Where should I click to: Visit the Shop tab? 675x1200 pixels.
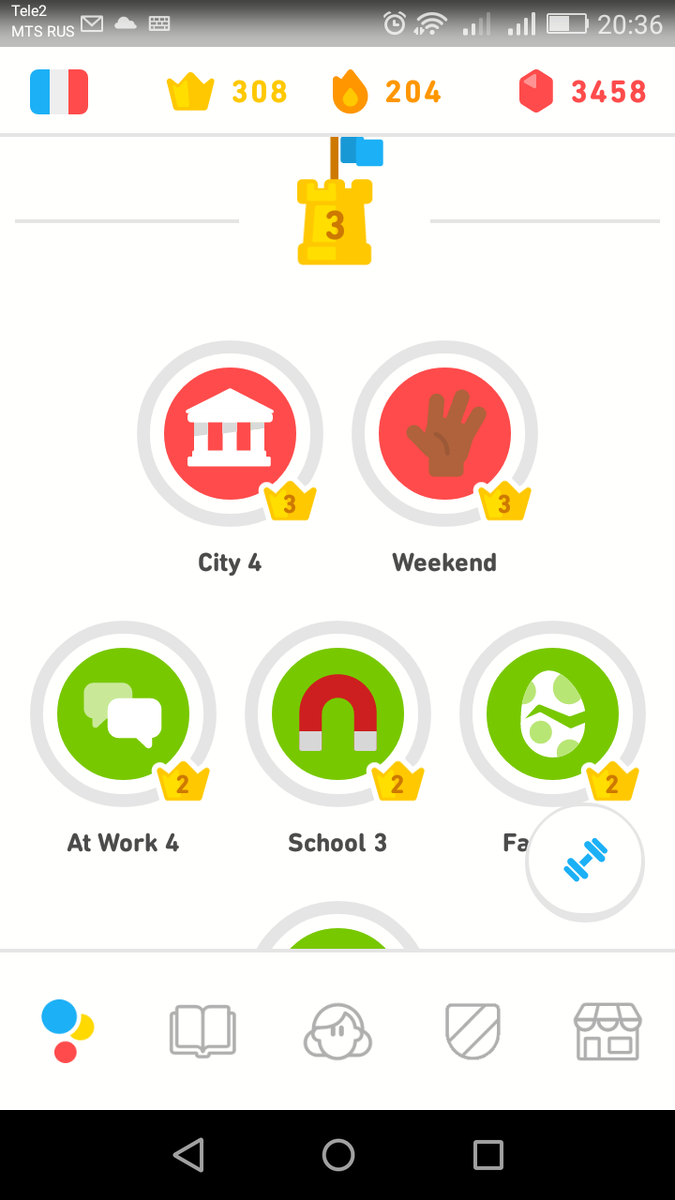tap(607, 1031)
